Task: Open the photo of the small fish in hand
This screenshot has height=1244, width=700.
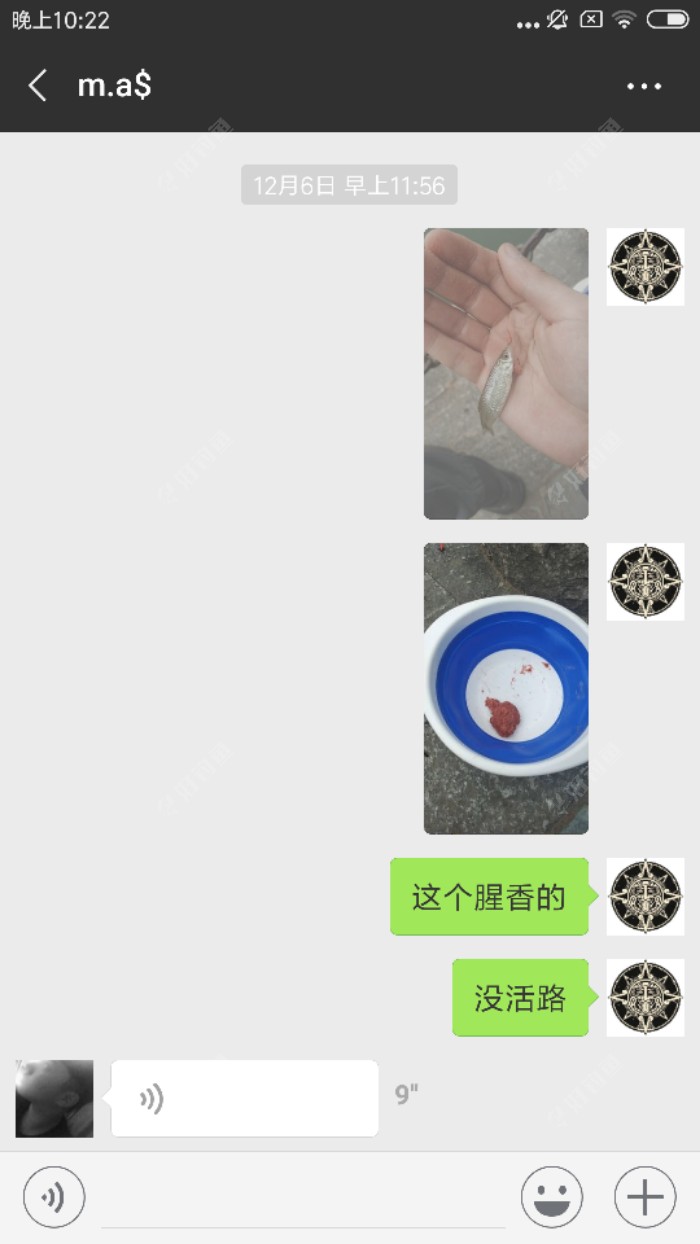Action: click(506, 373)
